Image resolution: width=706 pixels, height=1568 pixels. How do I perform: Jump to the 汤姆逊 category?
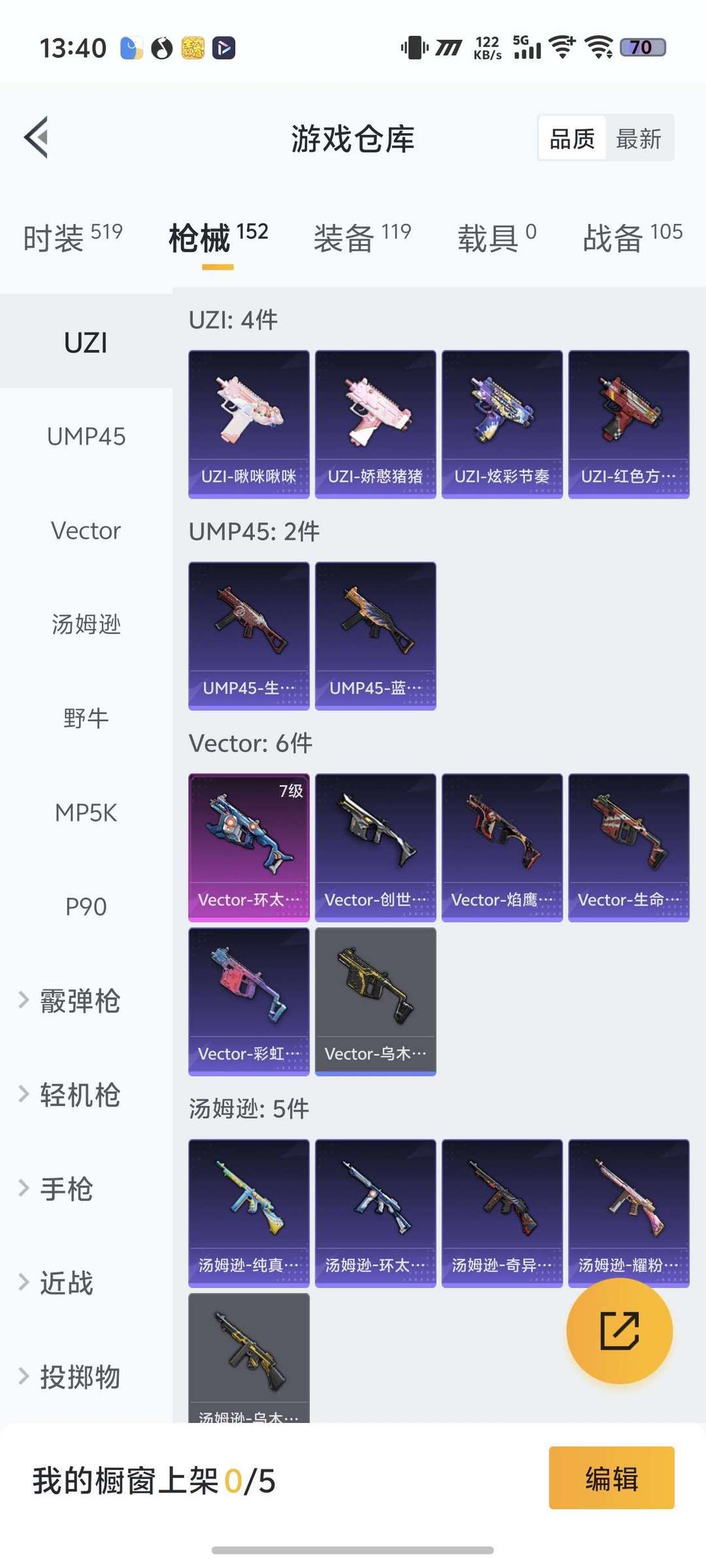[86, 625]
